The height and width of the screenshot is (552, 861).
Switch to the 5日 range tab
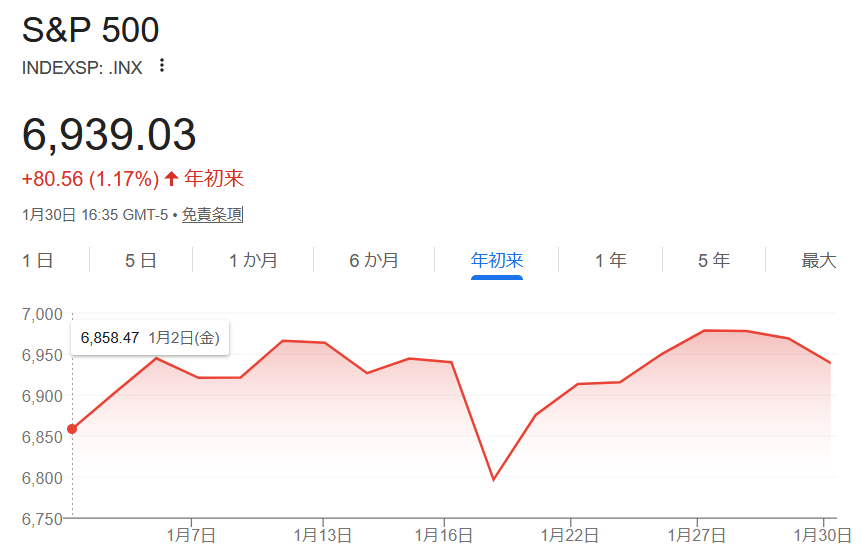click(141, 261)
